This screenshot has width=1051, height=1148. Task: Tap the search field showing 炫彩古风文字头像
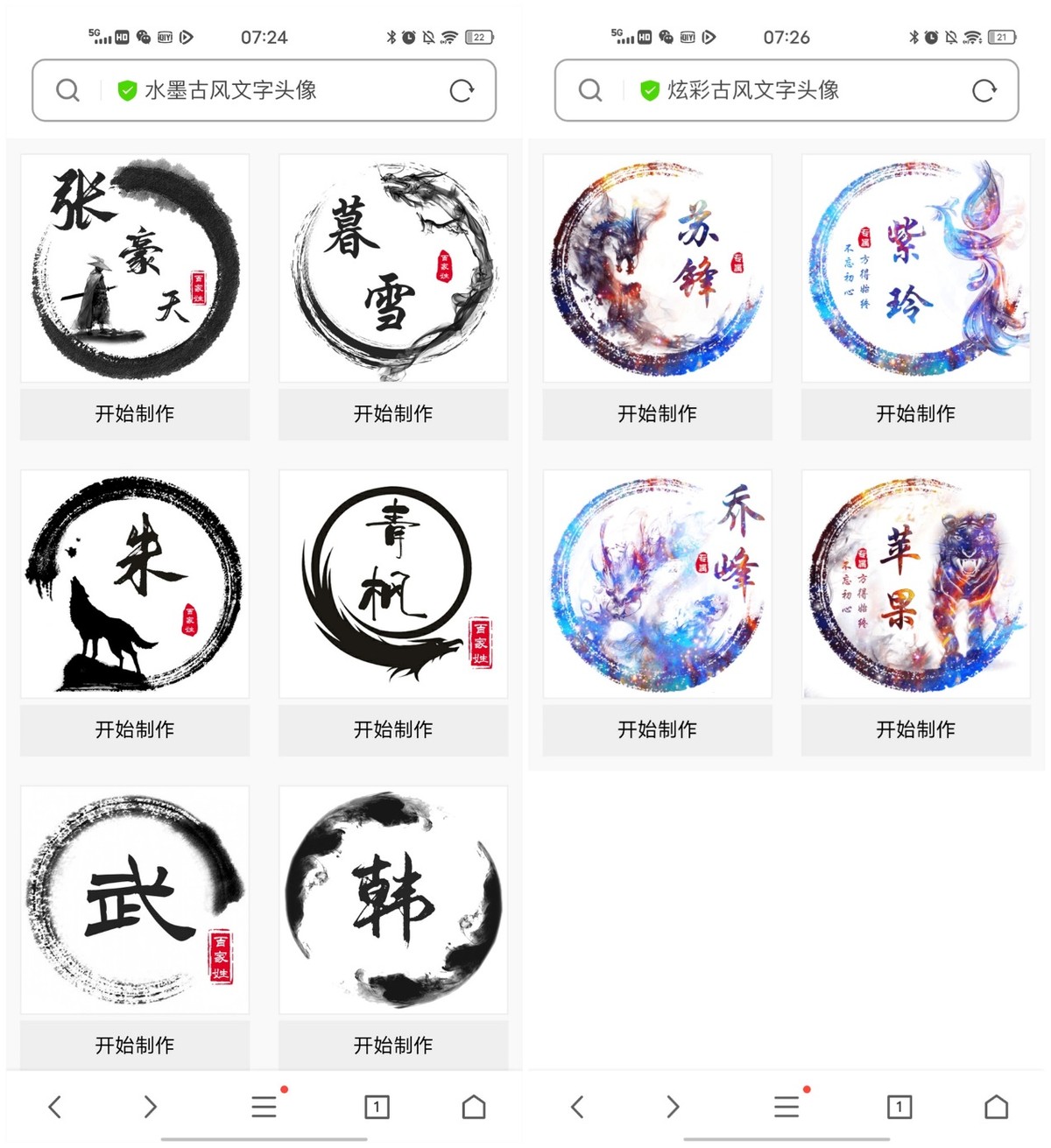tap(784, 90)
